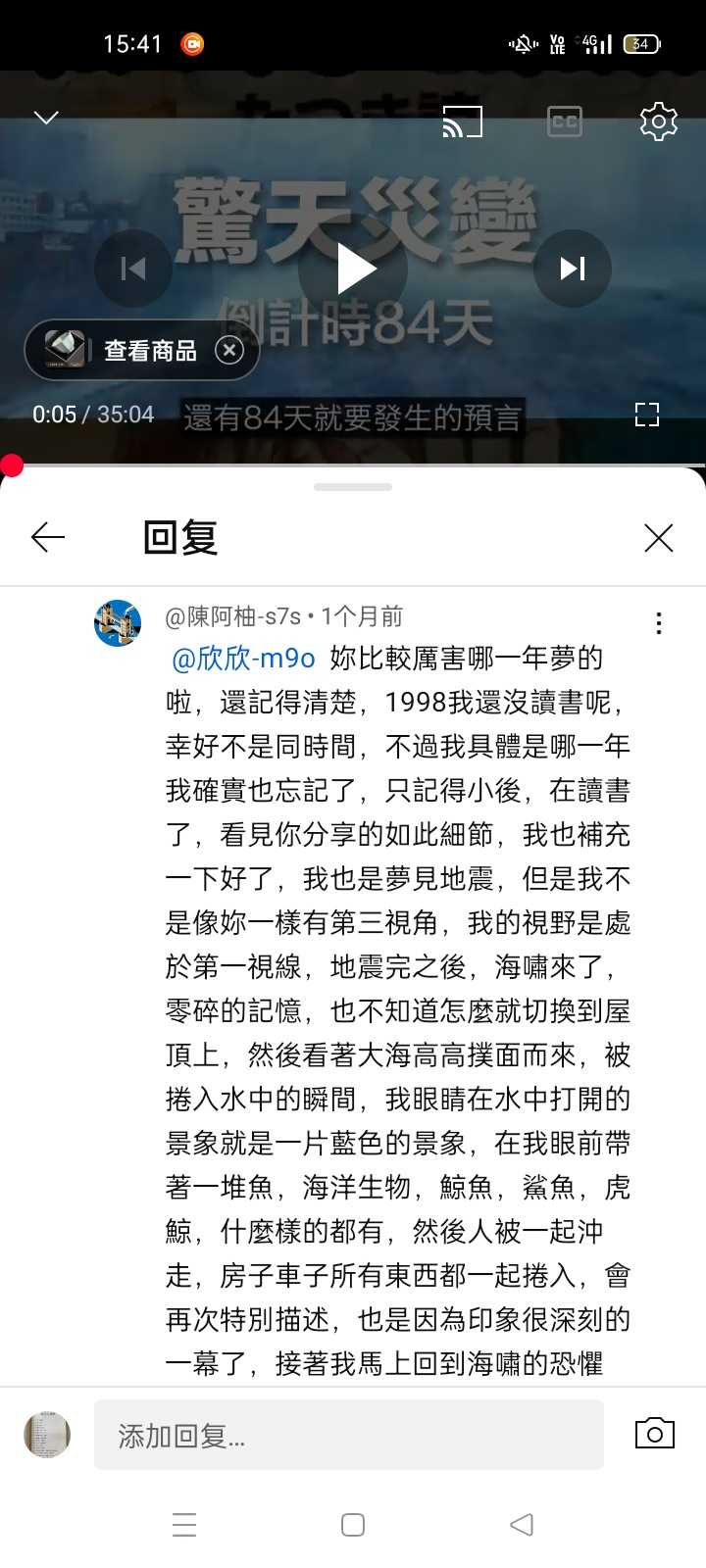Image resolution: width=706 pixels, height=1568 pixels.
Task: Attach a photo with camera icon
Action: coord(655,1434)
